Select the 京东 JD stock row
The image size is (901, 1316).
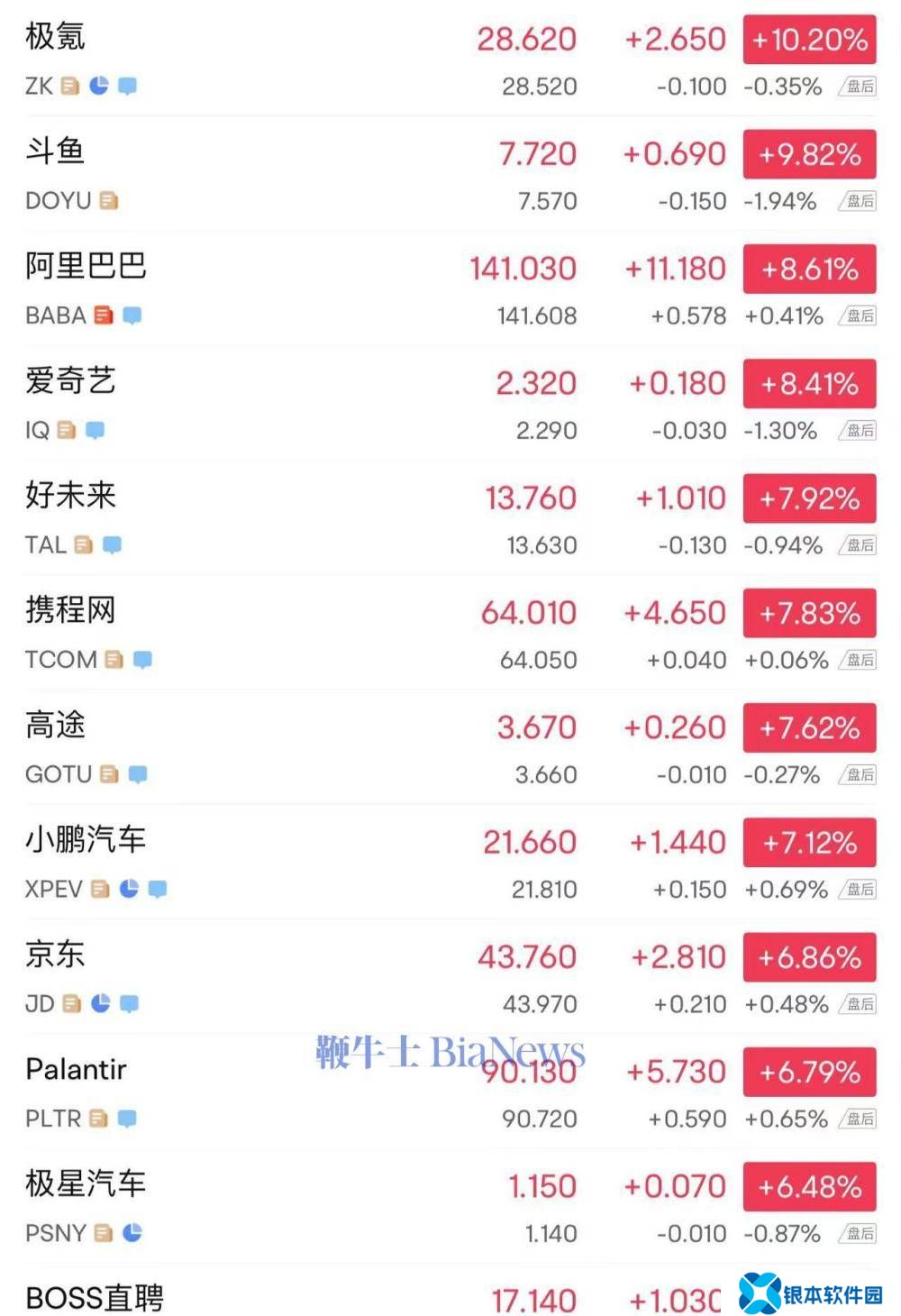coord(270,977)
